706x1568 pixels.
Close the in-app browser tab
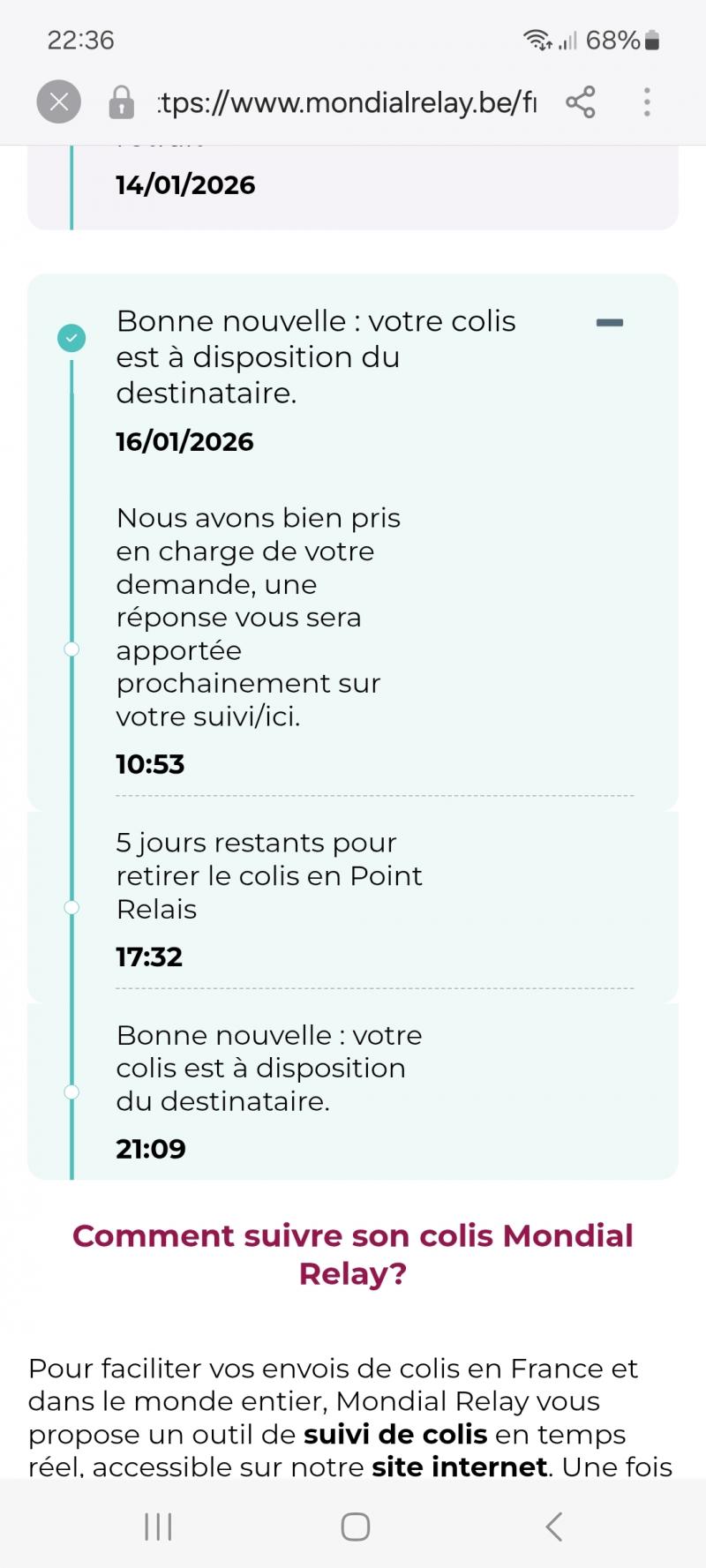58,102
